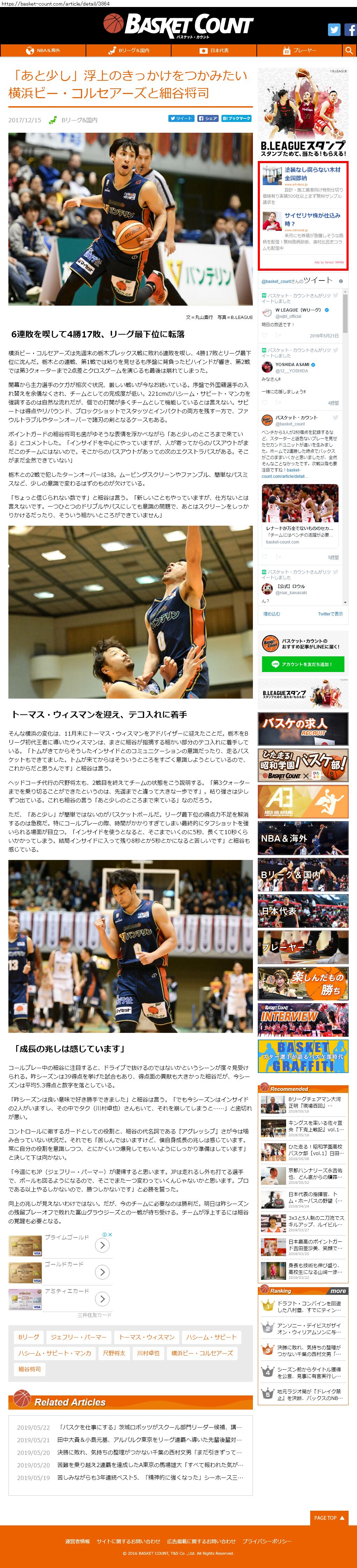The image size is (357, 1568).
Task: Open プライムゴールド card ad arrow
Action: [x=102, y=1246]
